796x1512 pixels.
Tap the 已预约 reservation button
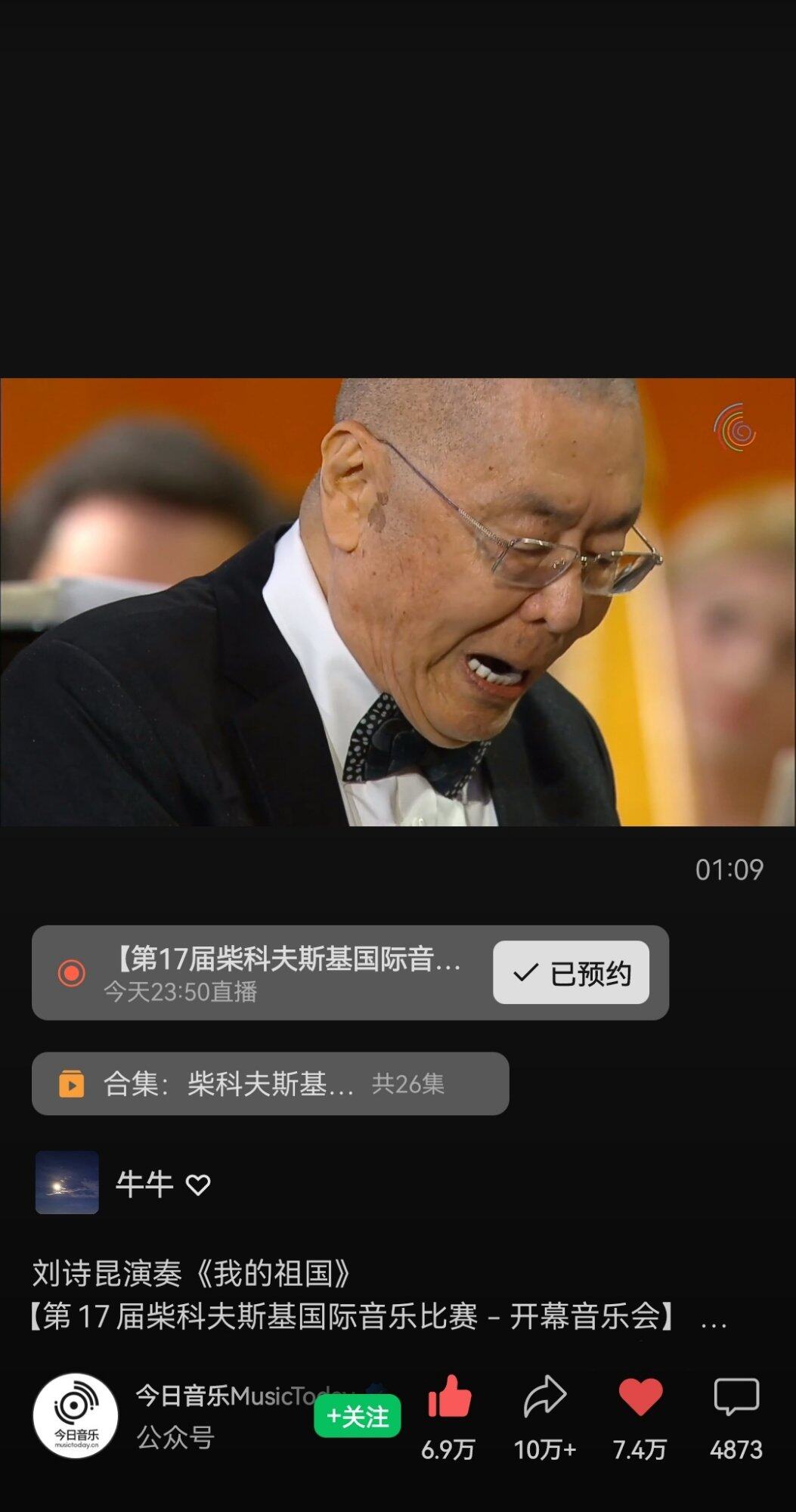(x=571, y=972)
